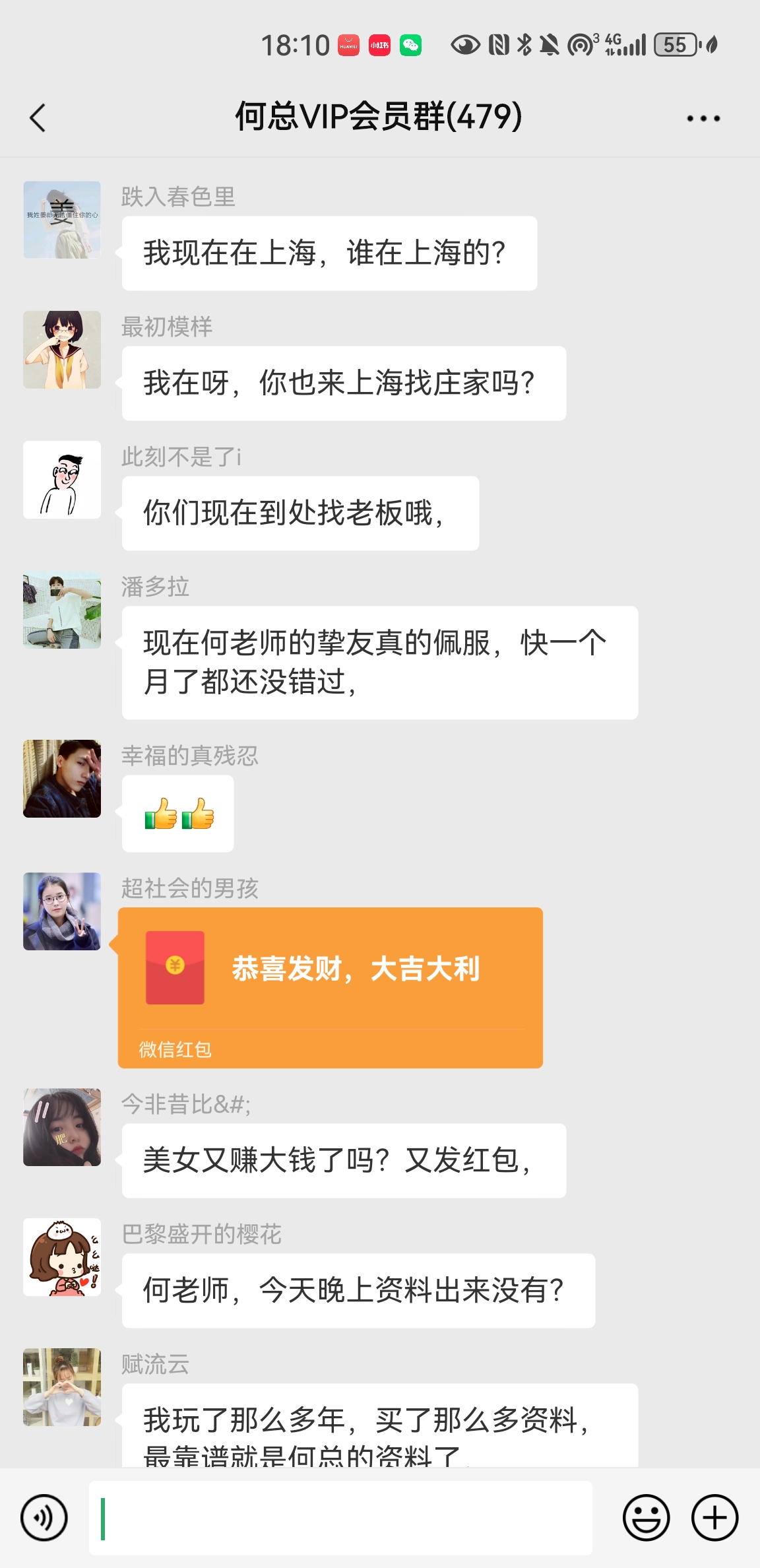Open 今非昔比's profile avatar
Viewport: 760px width, 1568px height.
click(x=62, y=1127)
